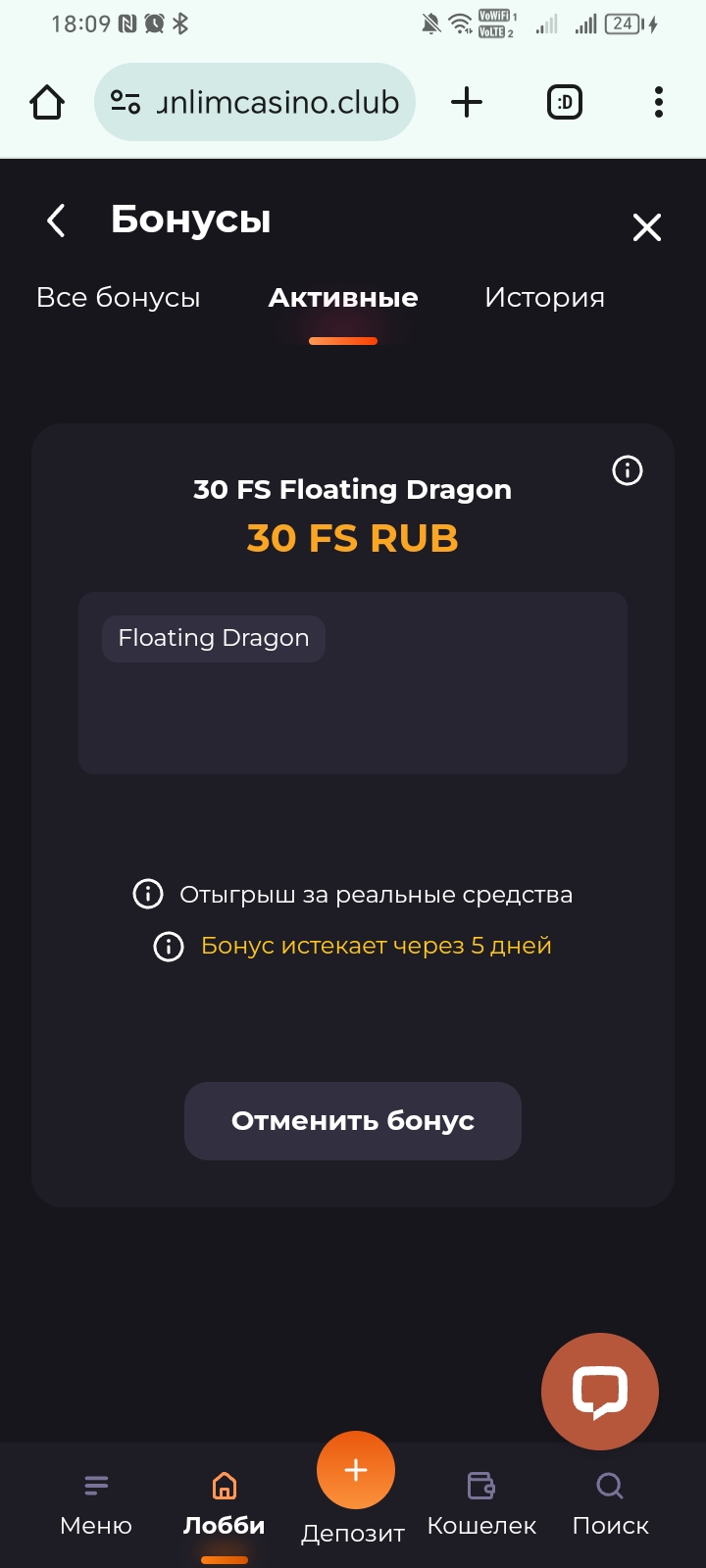Viewport: 706px width, 1568px height.
Task: Tap the Floating Dragon game chip
Action: click(214, 638)
